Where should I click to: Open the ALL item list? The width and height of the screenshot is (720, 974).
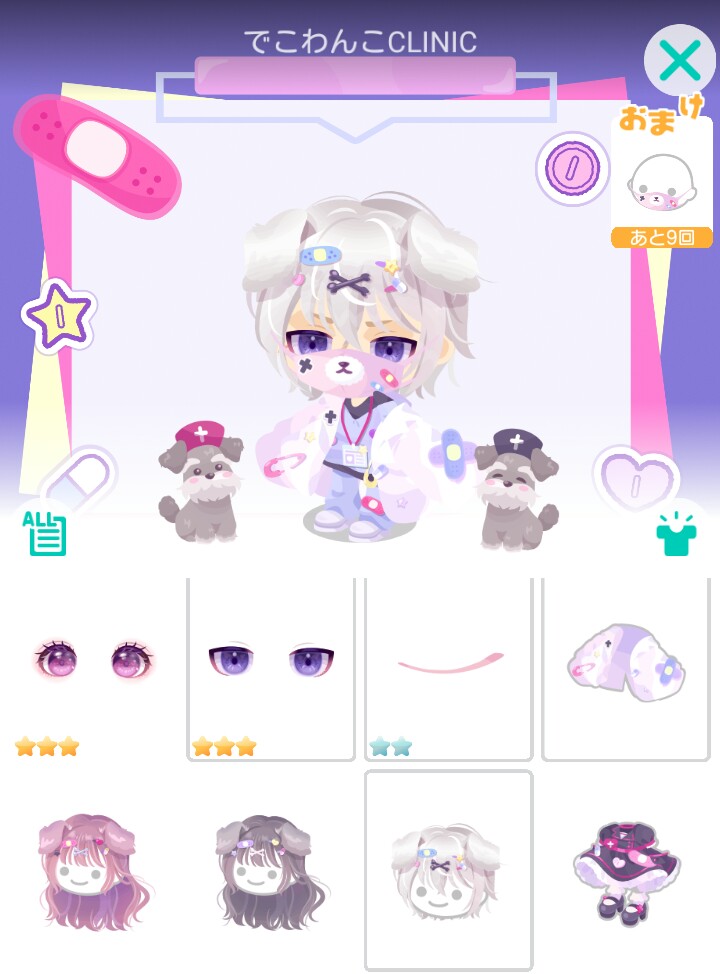44,532
